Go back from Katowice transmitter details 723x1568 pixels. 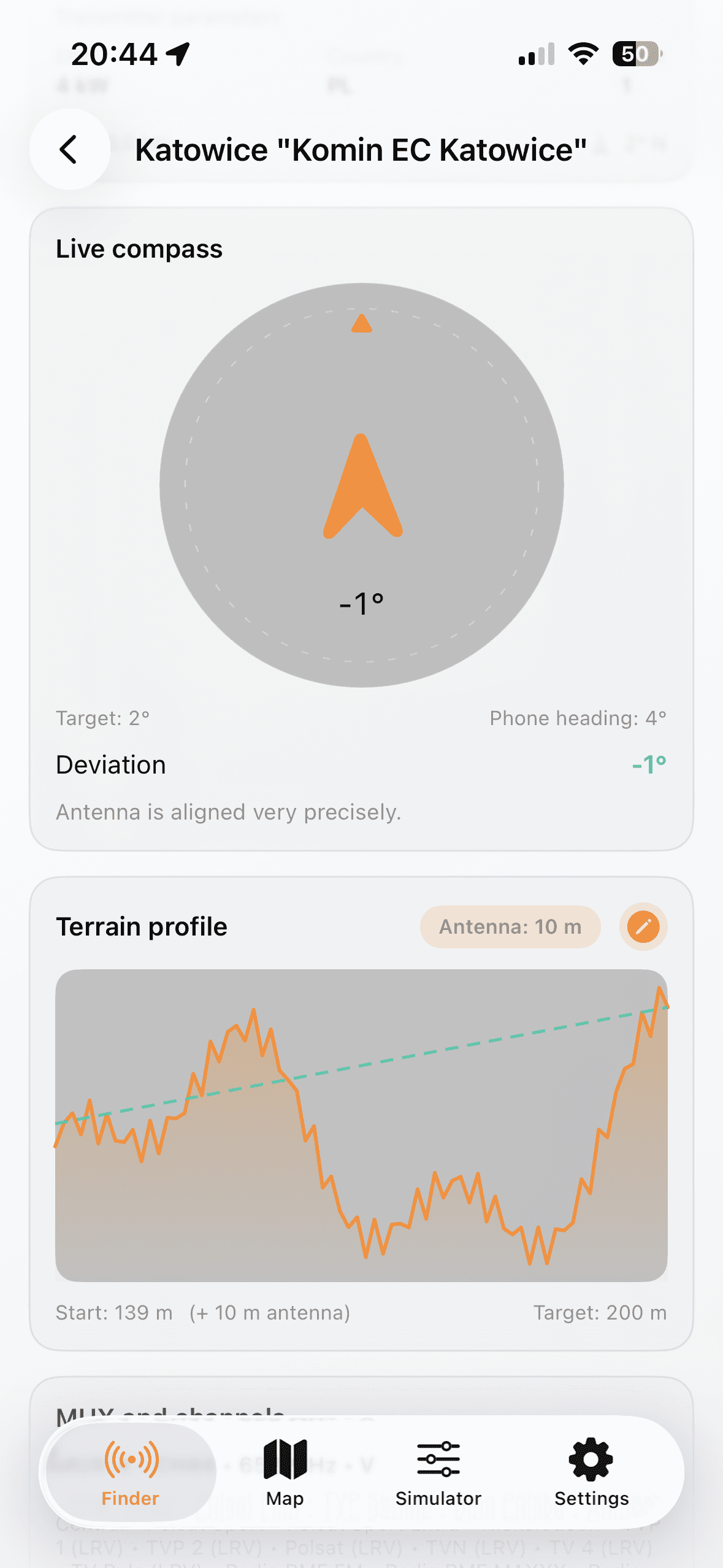(69, 149)
